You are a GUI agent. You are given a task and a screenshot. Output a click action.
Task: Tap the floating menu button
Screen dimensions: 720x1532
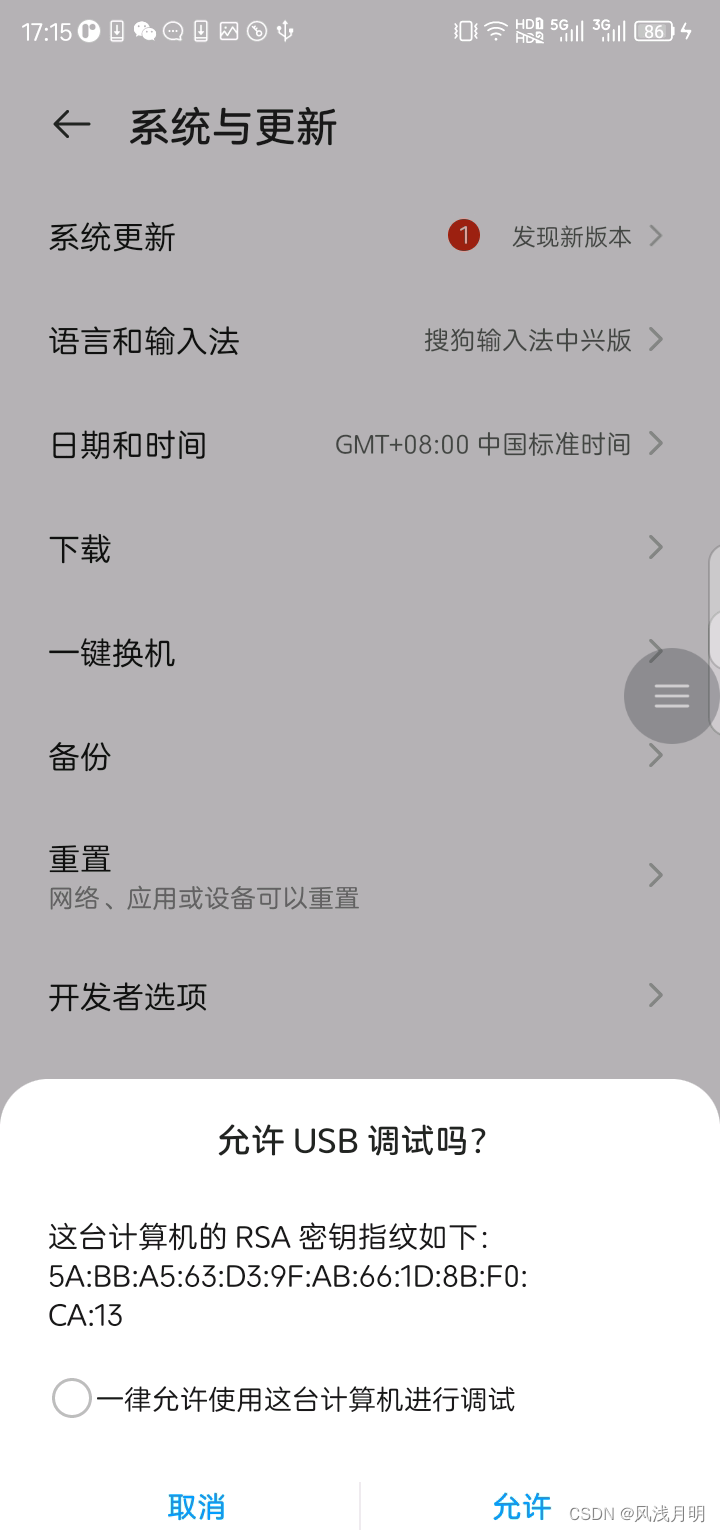[671, 696]
